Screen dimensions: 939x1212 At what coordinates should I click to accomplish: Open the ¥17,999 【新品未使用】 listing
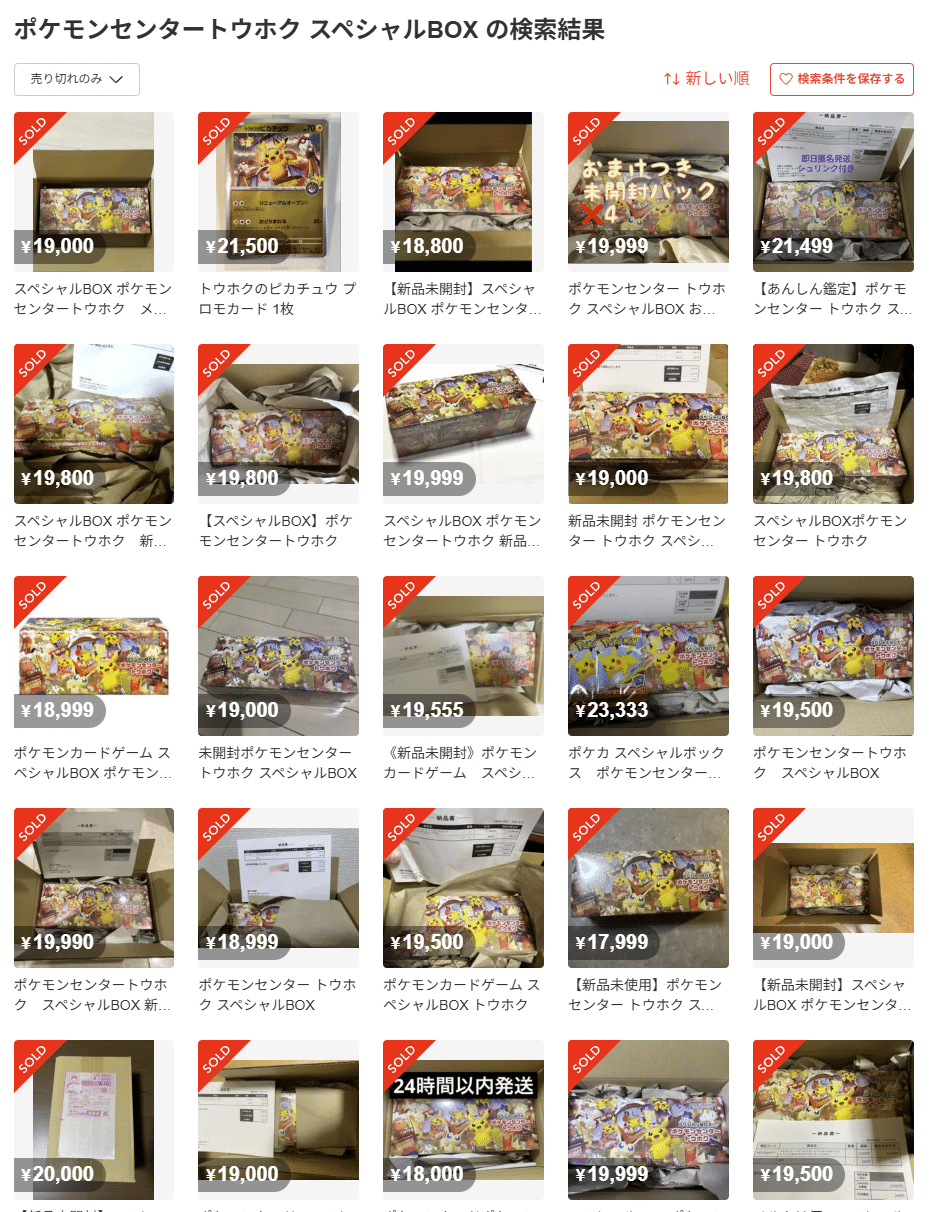648,888
